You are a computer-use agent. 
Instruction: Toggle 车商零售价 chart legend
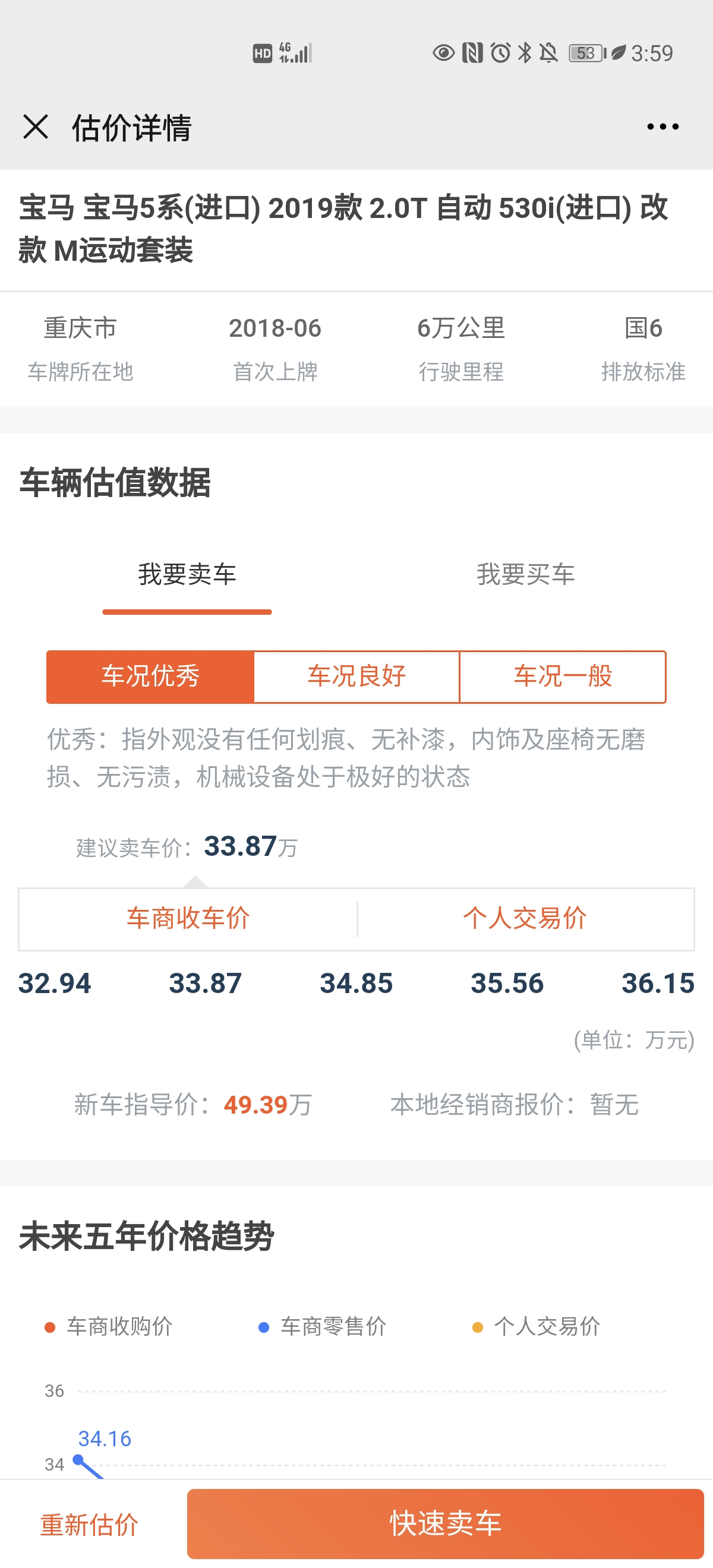click(323, 1326)
